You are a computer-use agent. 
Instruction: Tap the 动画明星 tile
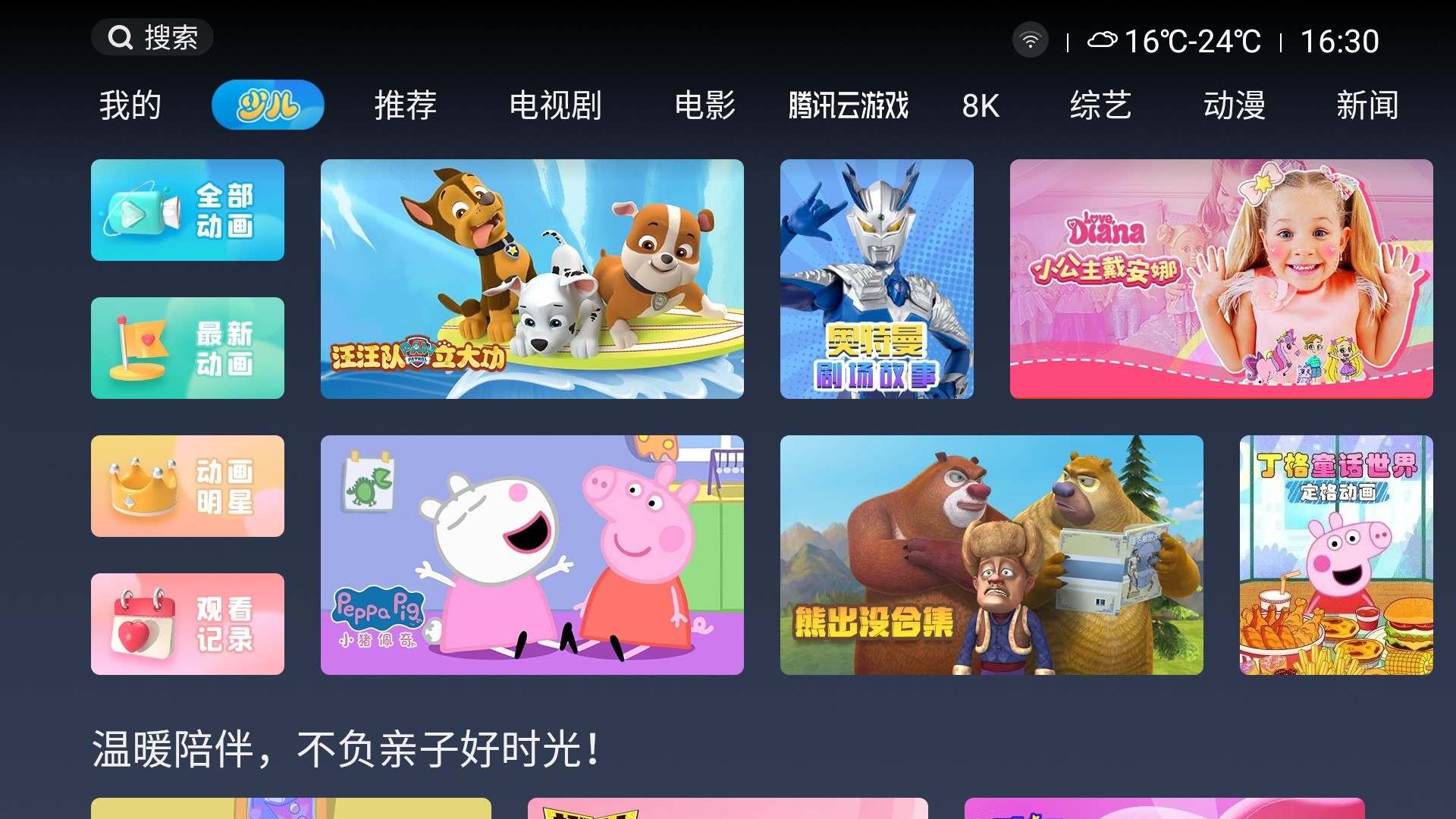187,486
